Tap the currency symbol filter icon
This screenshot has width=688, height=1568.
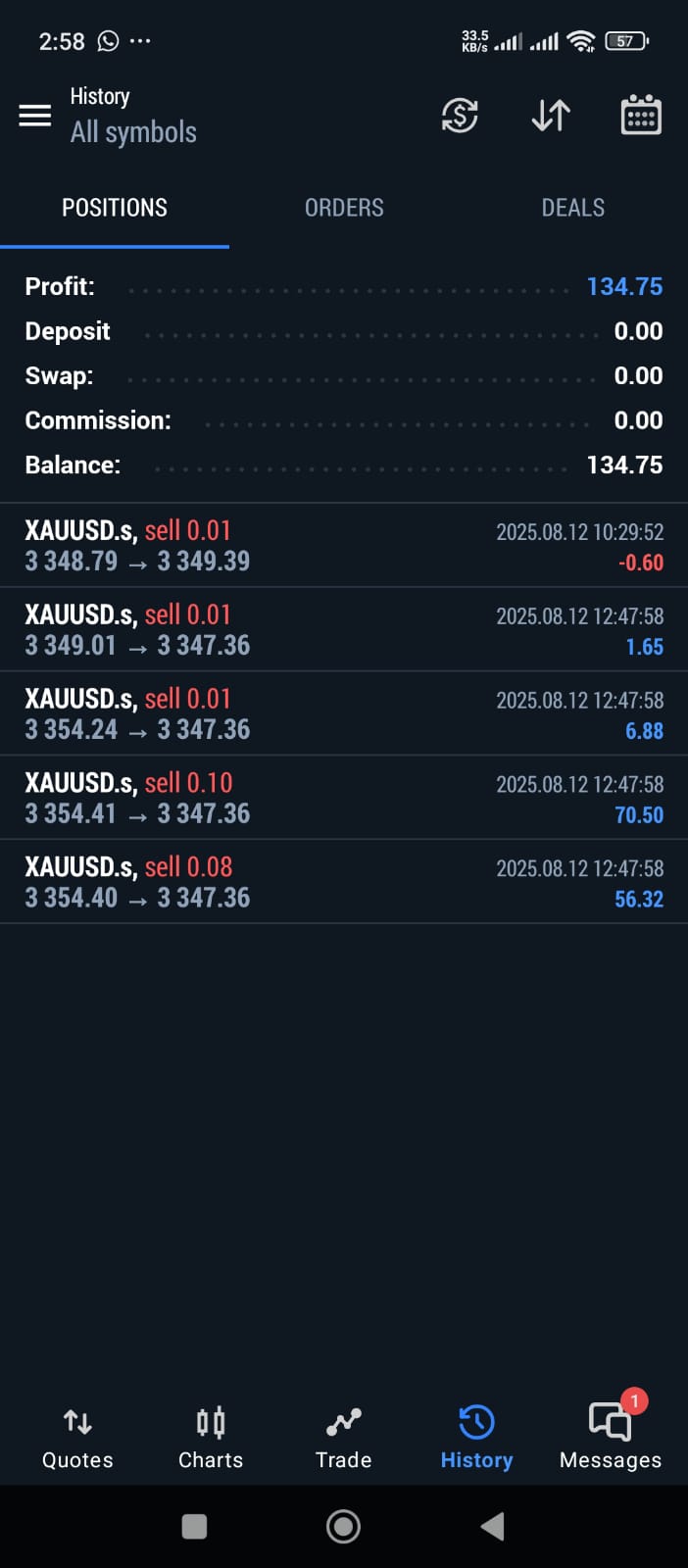[460, 116]
